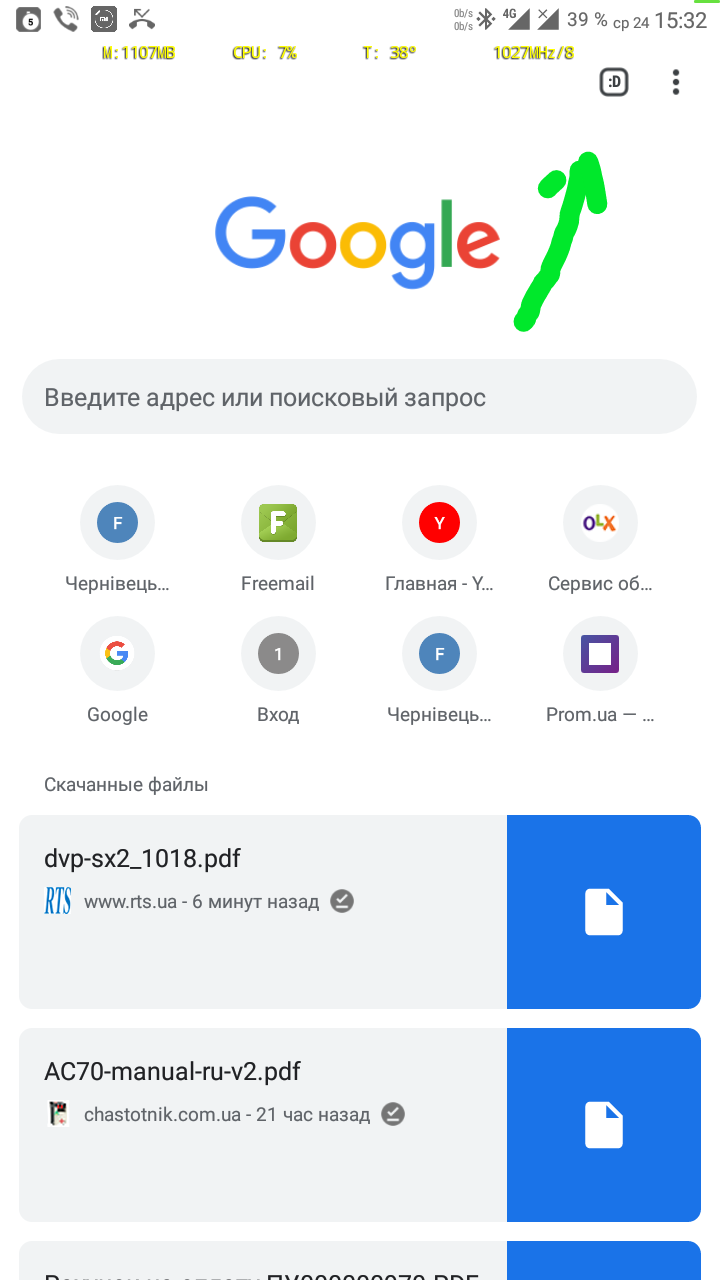720x1280 pixels.
Task: Open the Вход shortcut
Action: click(x=278, y=670)
